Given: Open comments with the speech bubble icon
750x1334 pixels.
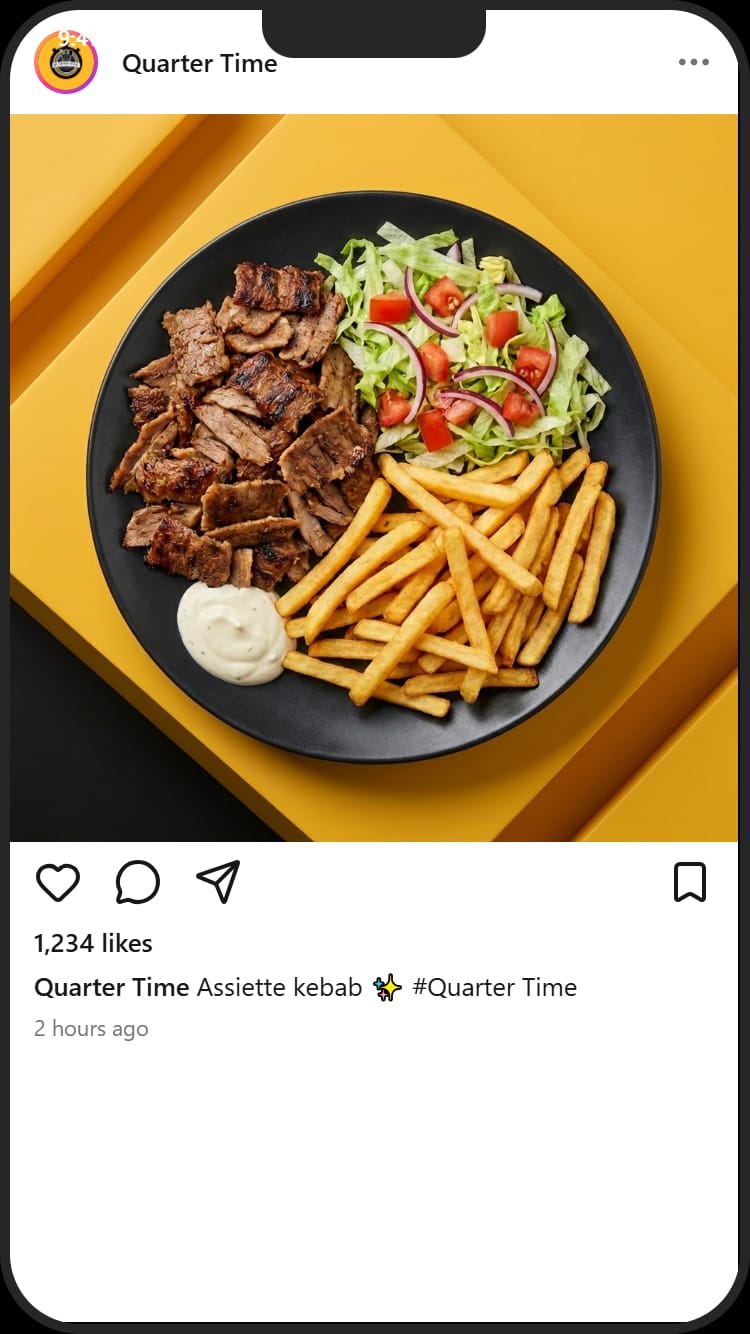Looking at the screenshot, I should pyautogui.click(x=138, y=882).
